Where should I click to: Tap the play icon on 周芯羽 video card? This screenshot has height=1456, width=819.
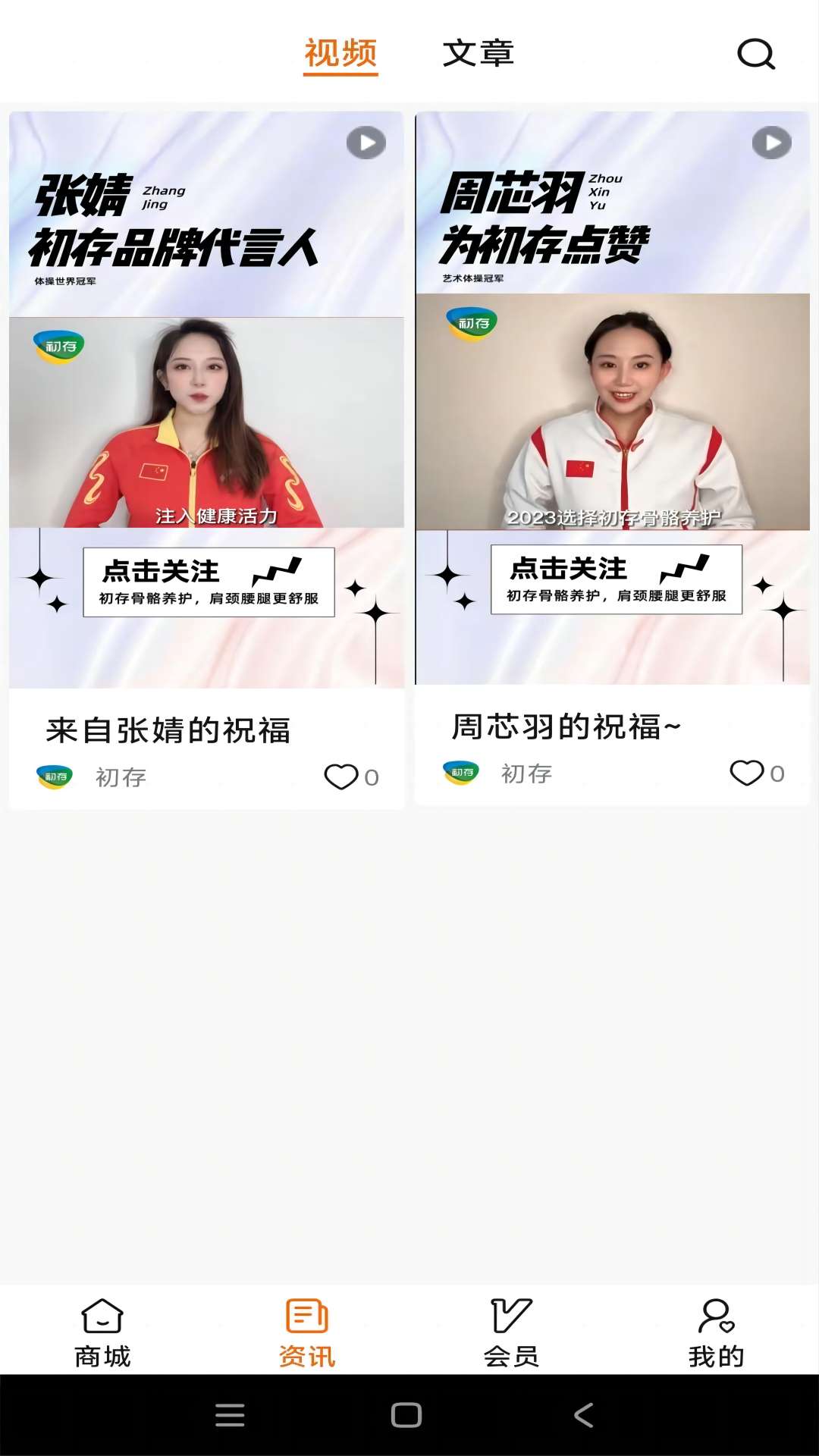pyautogui.click(x=771, y=142)
